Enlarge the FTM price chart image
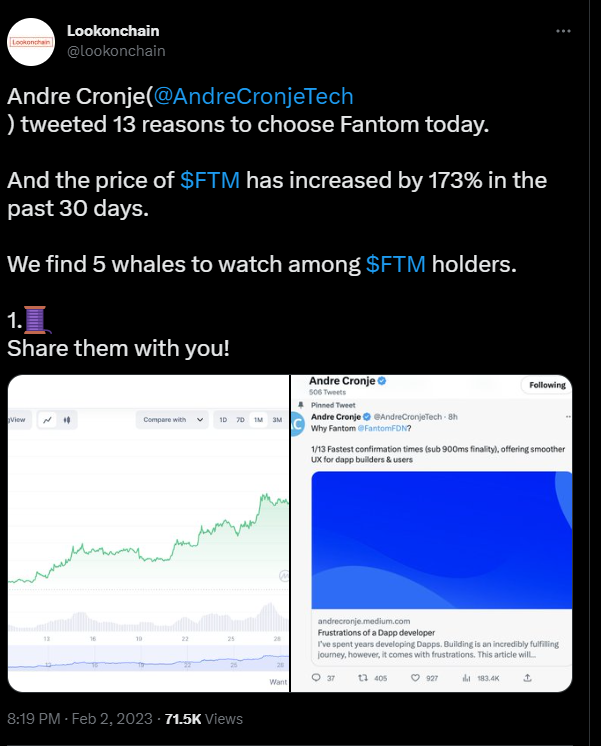The width and height of the screenshot is (601, 746). [148, 533]
